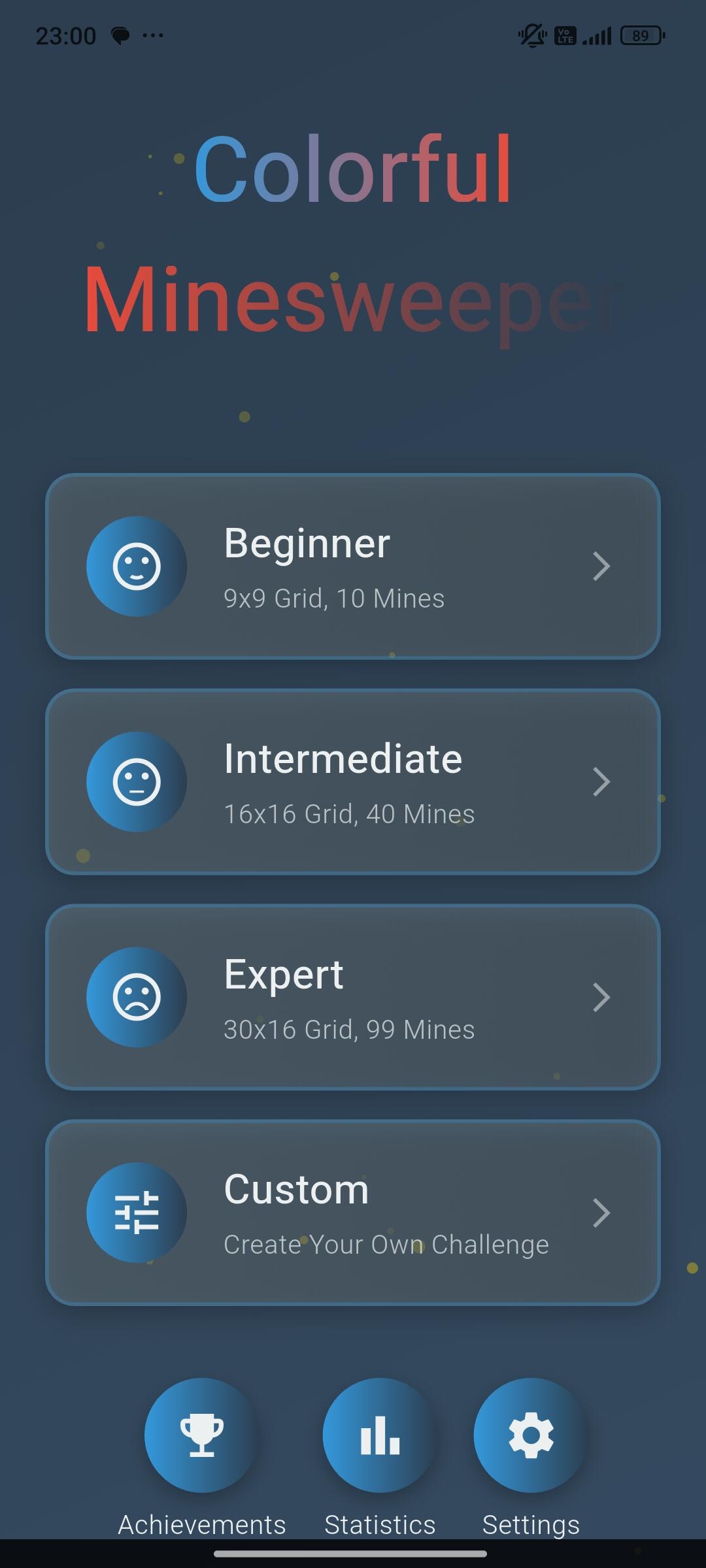Choose Expert mode with 99 mines

[x=353, y=998]
